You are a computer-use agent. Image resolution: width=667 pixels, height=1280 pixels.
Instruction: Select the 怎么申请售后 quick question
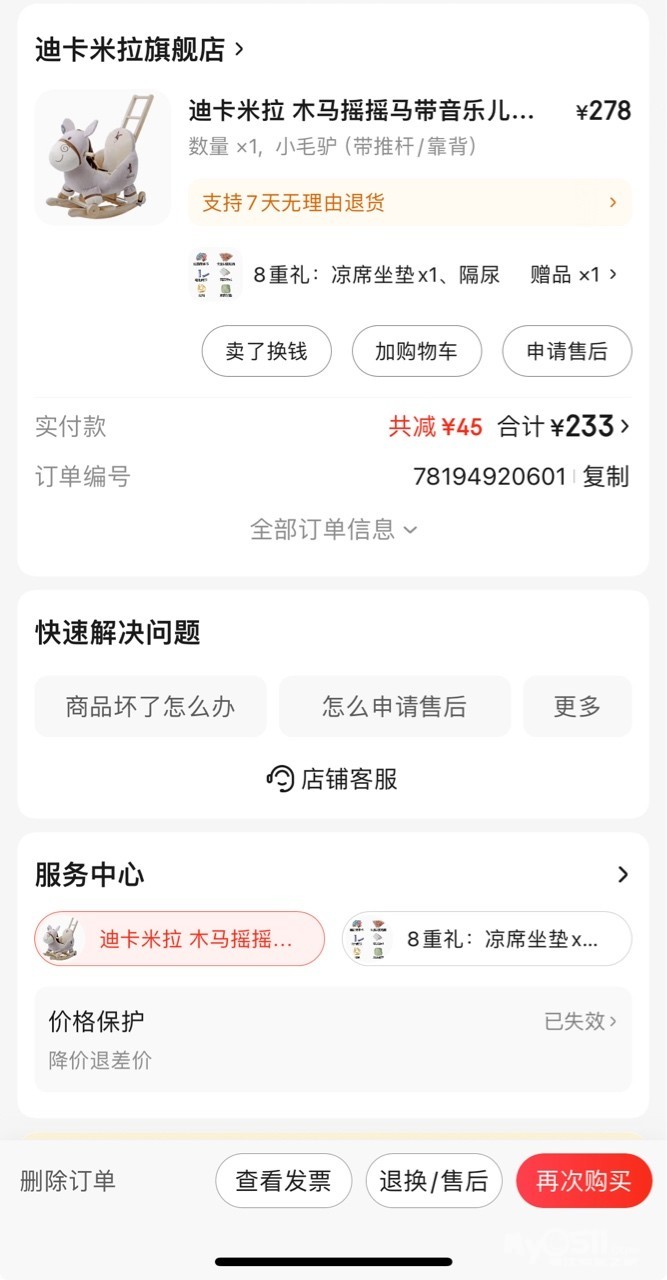pos(394,707)
